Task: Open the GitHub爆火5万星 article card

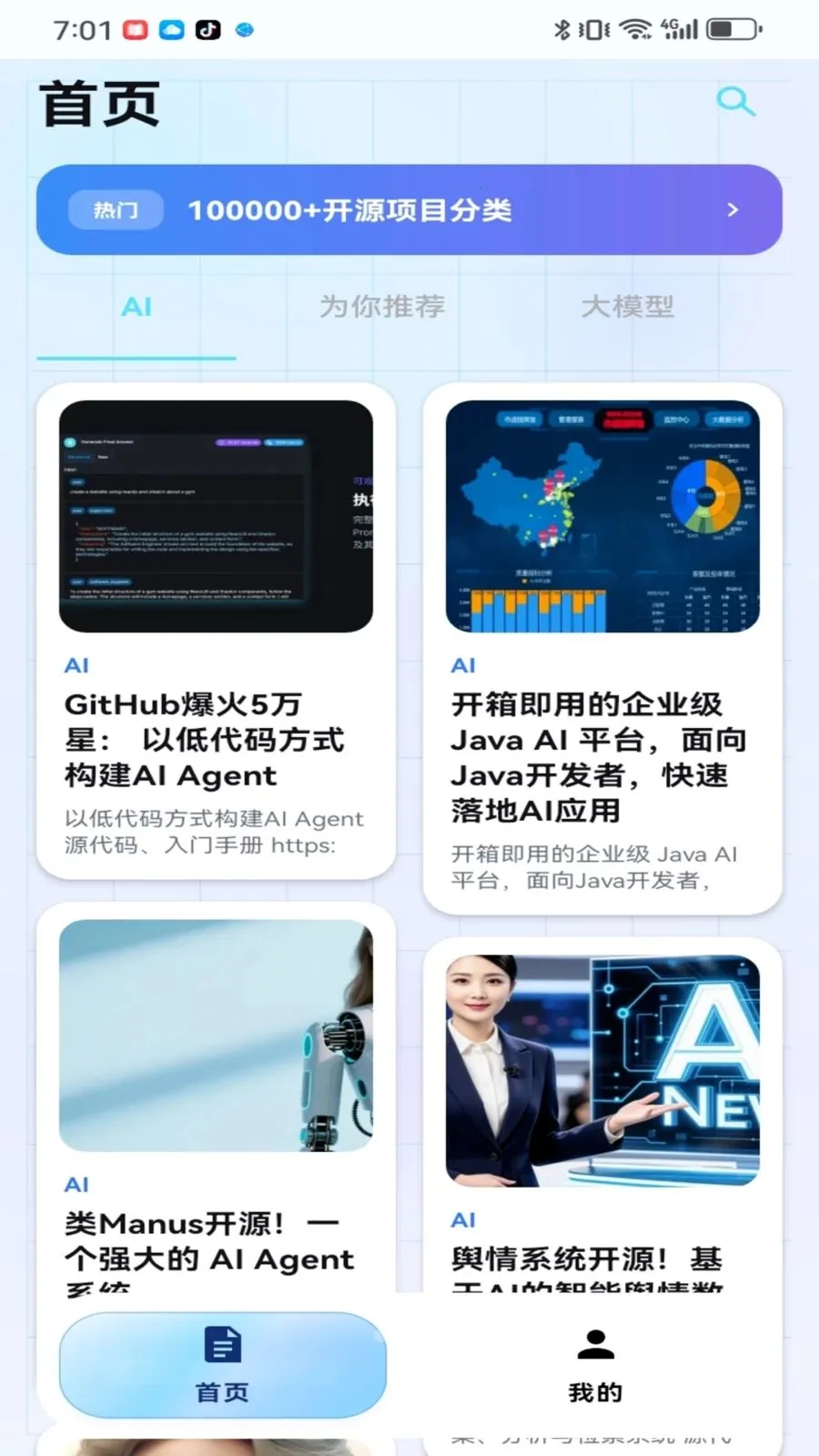Action: (x=216, y=632)
